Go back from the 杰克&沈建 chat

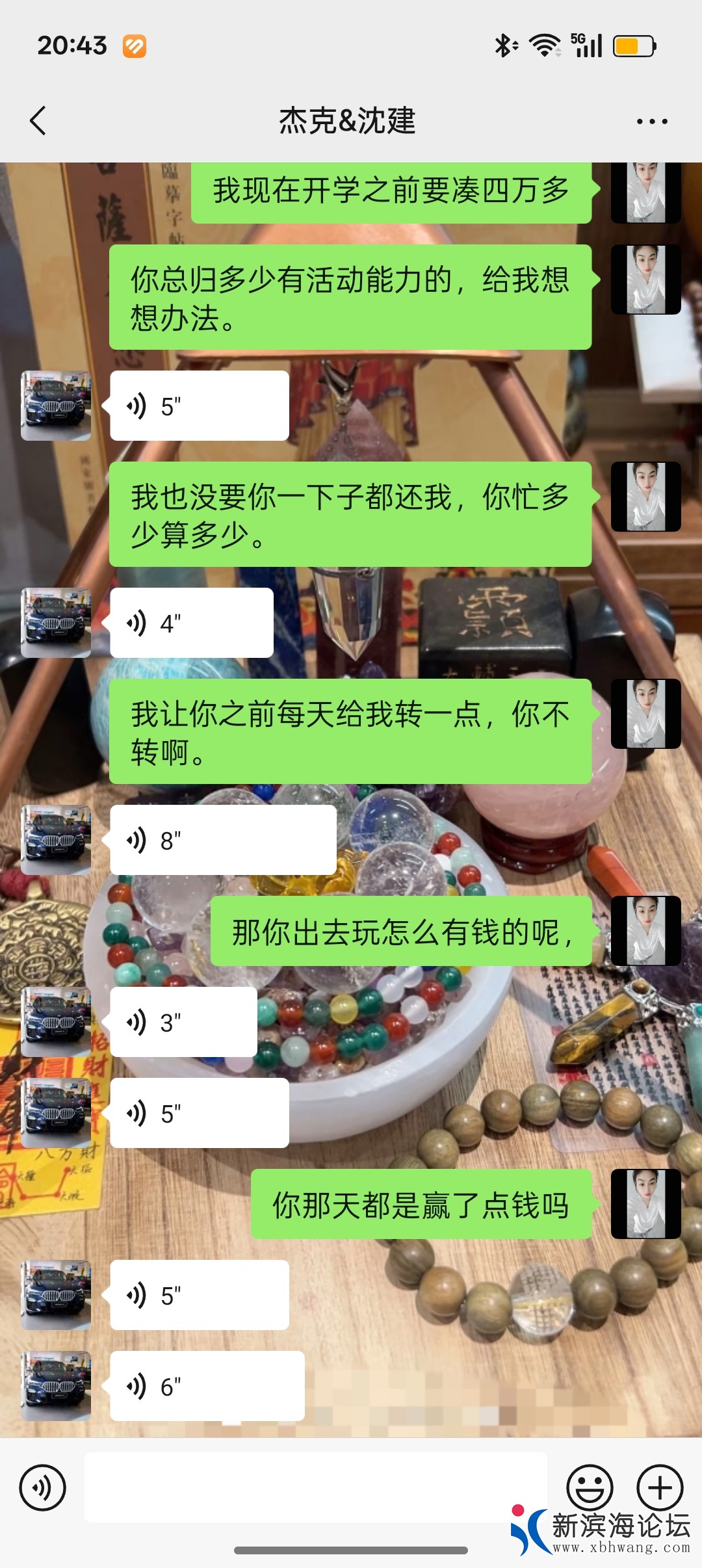point(38,121)
